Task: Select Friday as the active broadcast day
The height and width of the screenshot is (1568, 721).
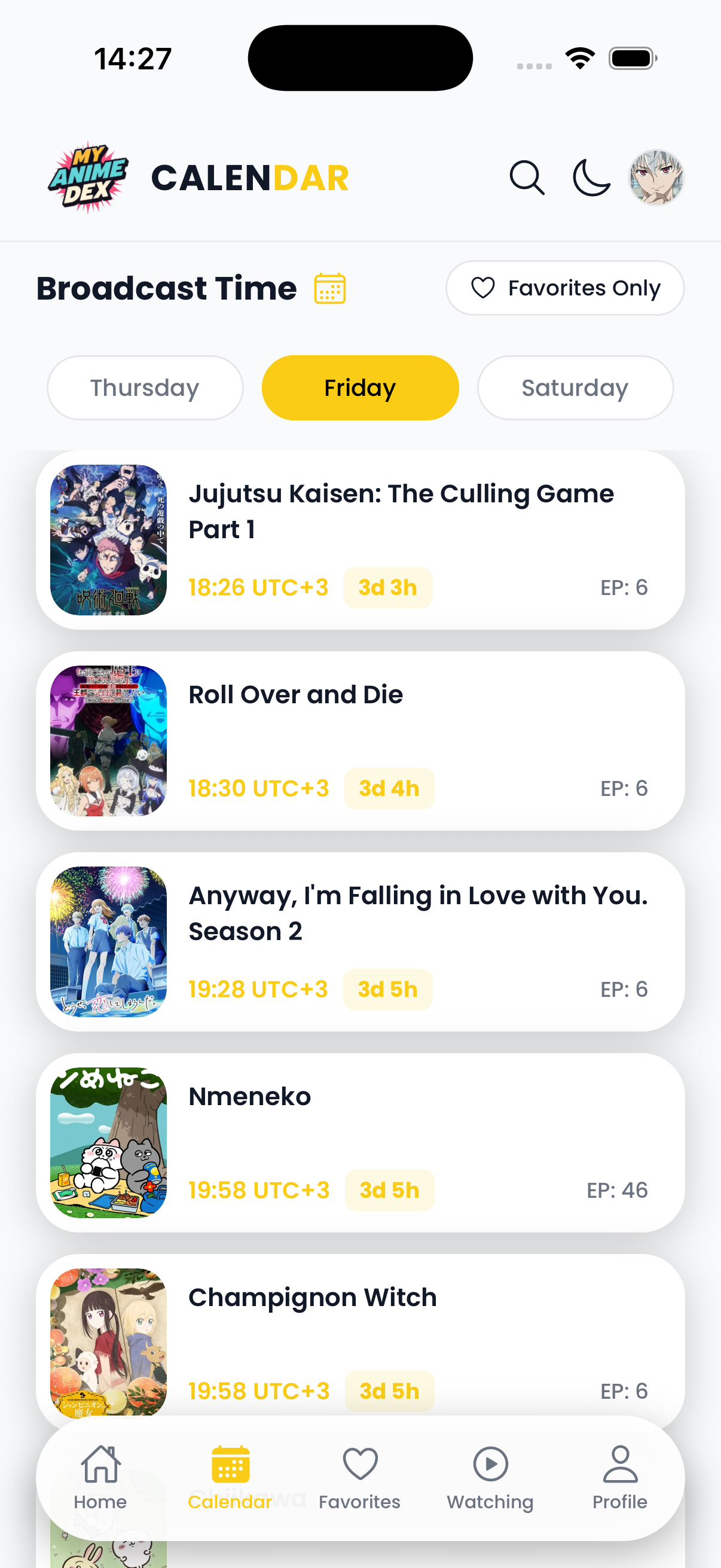Action: (x=359, y=387)
